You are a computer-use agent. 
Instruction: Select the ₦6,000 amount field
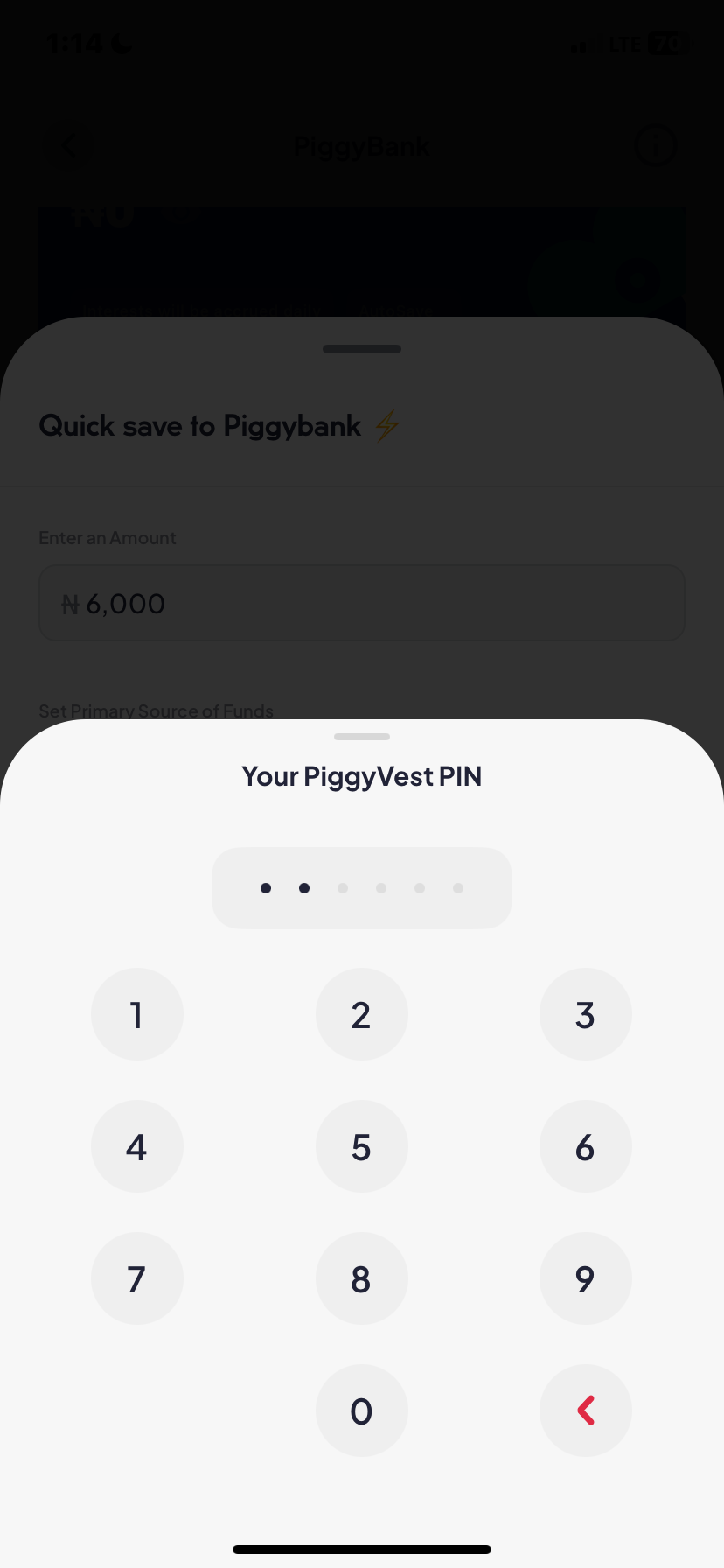tap(361, 602)
